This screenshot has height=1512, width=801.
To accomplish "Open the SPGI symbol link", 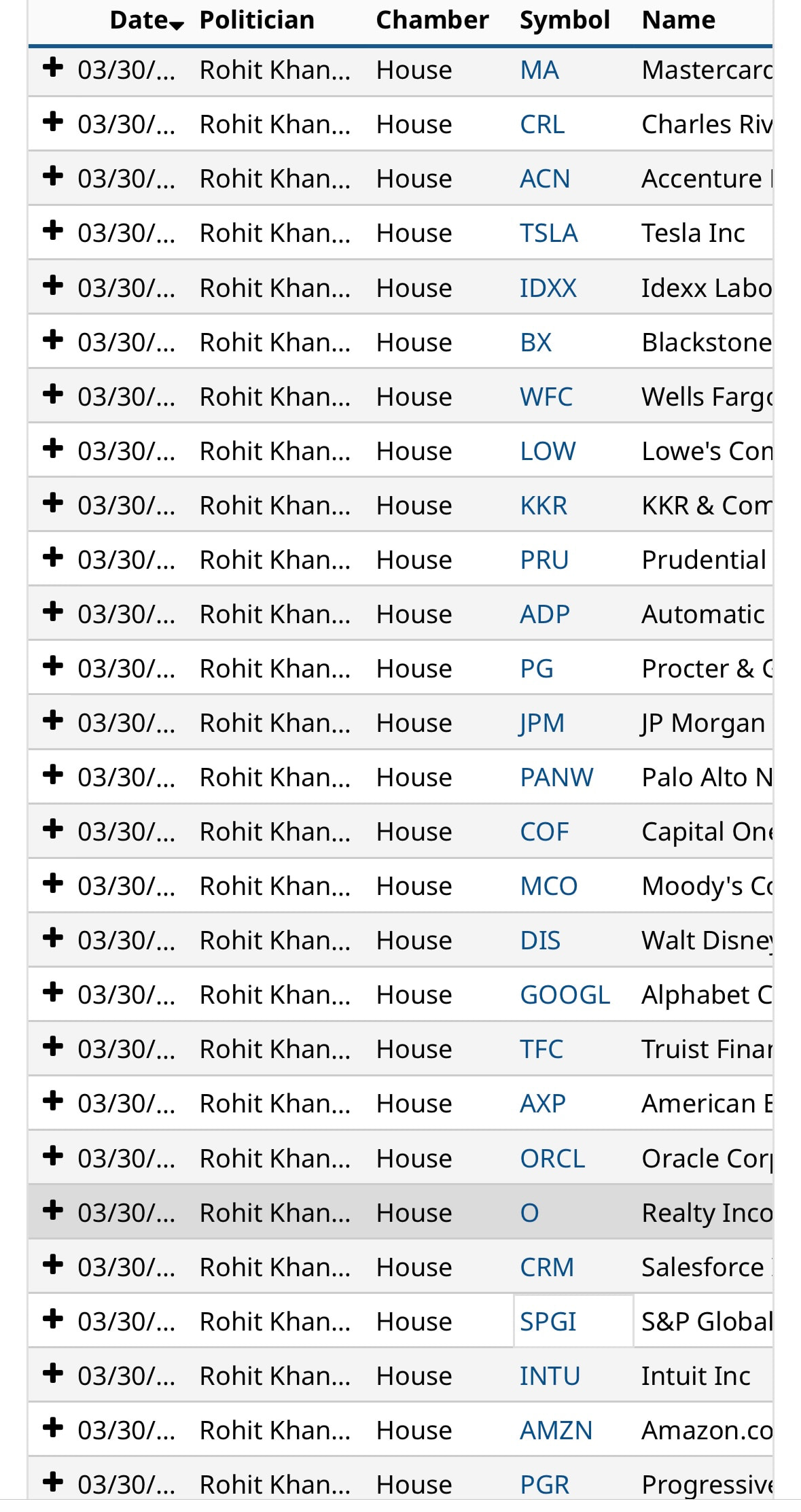I will (x=548, y=1322).
